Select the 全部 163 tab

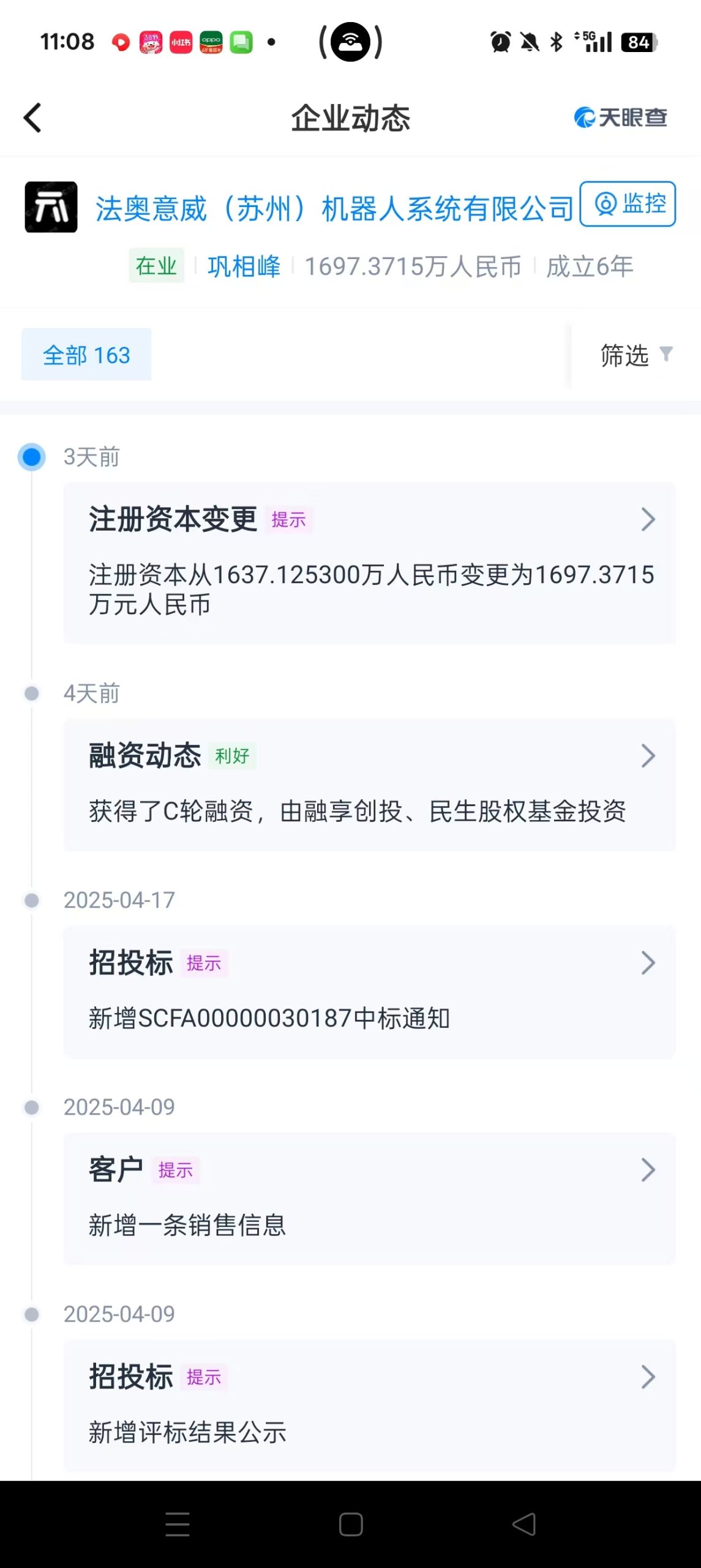click(x=86, y=355)
